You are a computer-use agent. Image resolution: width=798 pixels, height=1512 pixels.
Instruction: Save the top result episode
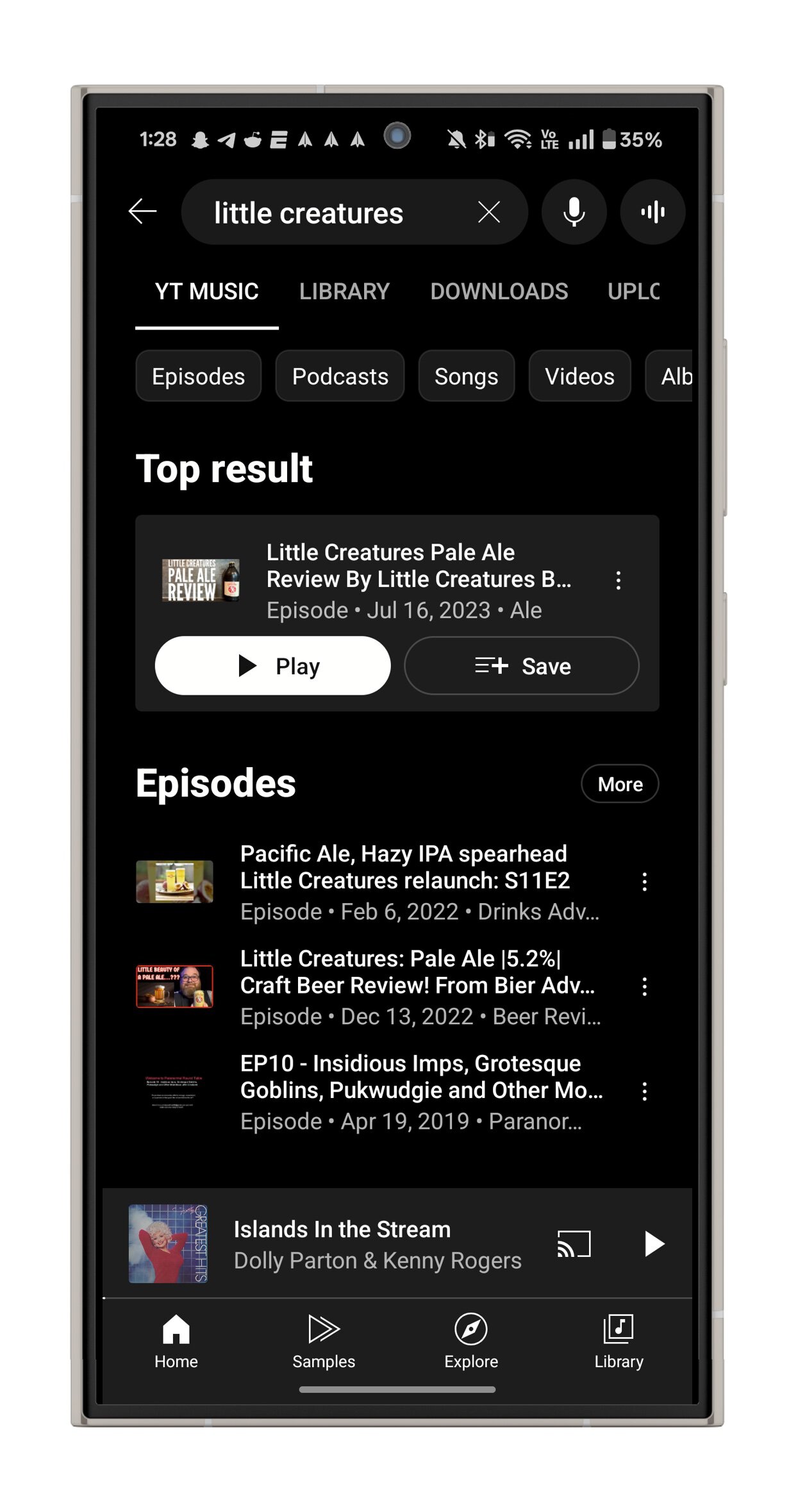(521, 666)
